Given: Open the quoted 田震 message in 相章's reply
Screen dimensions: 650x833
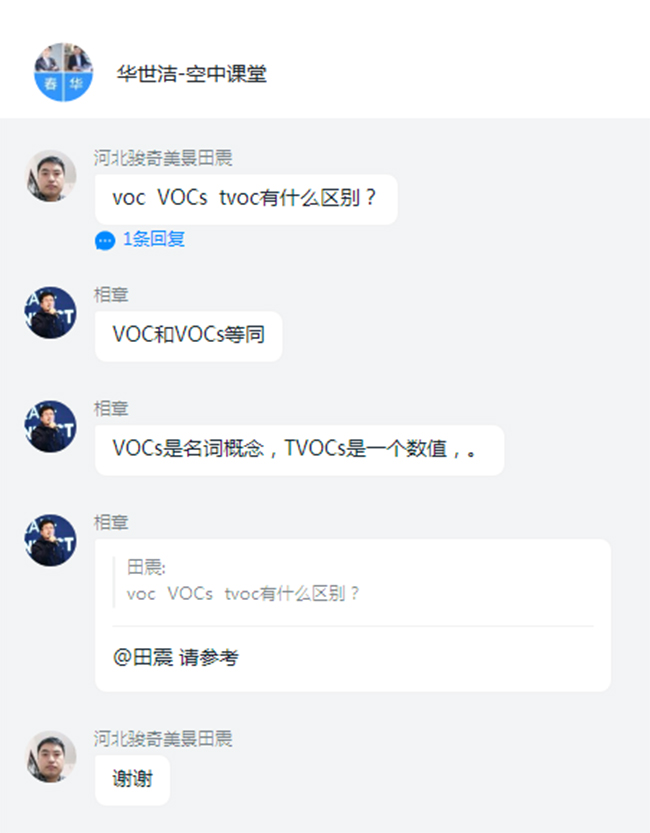Looking at the screenshot, I should pos(244,582).
